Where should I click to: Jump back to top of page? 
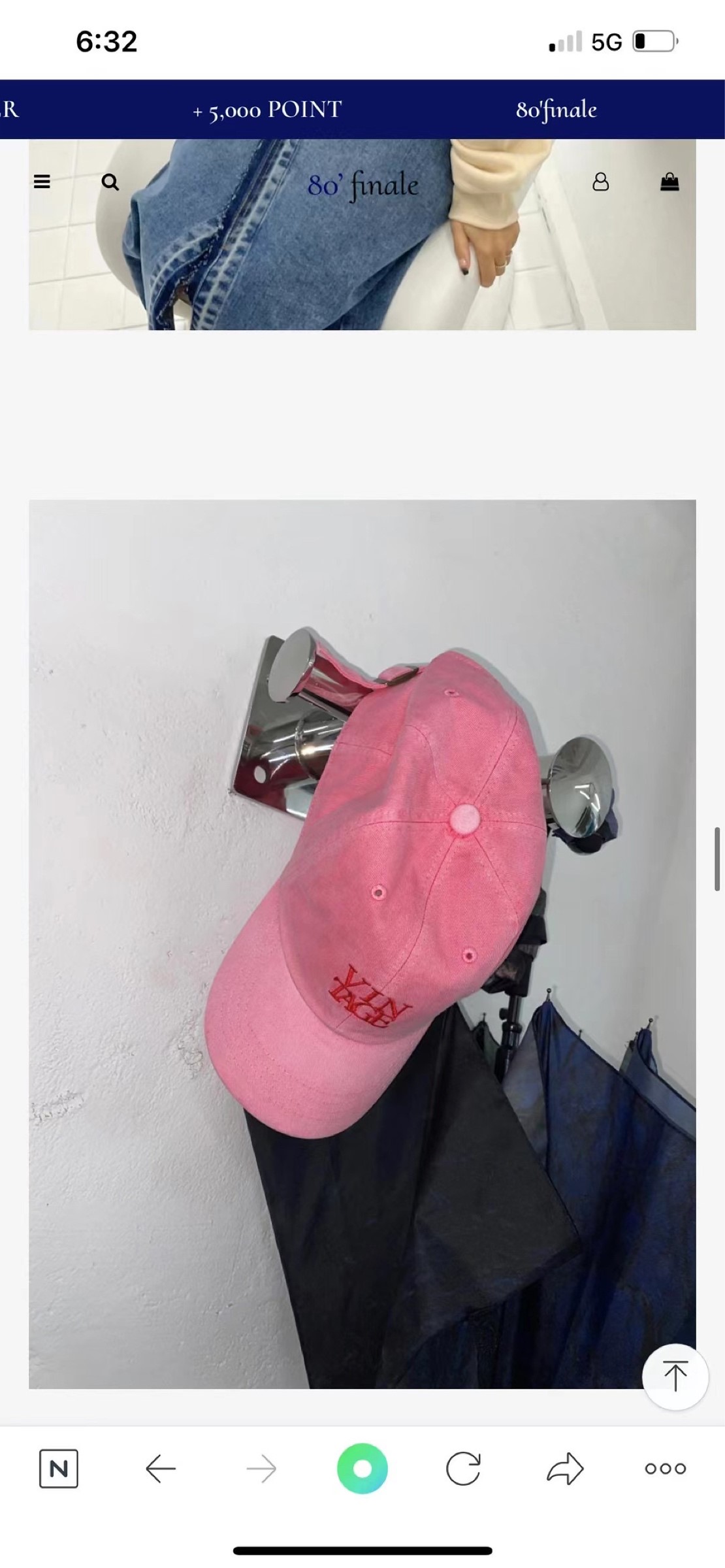click(675, 1376)
